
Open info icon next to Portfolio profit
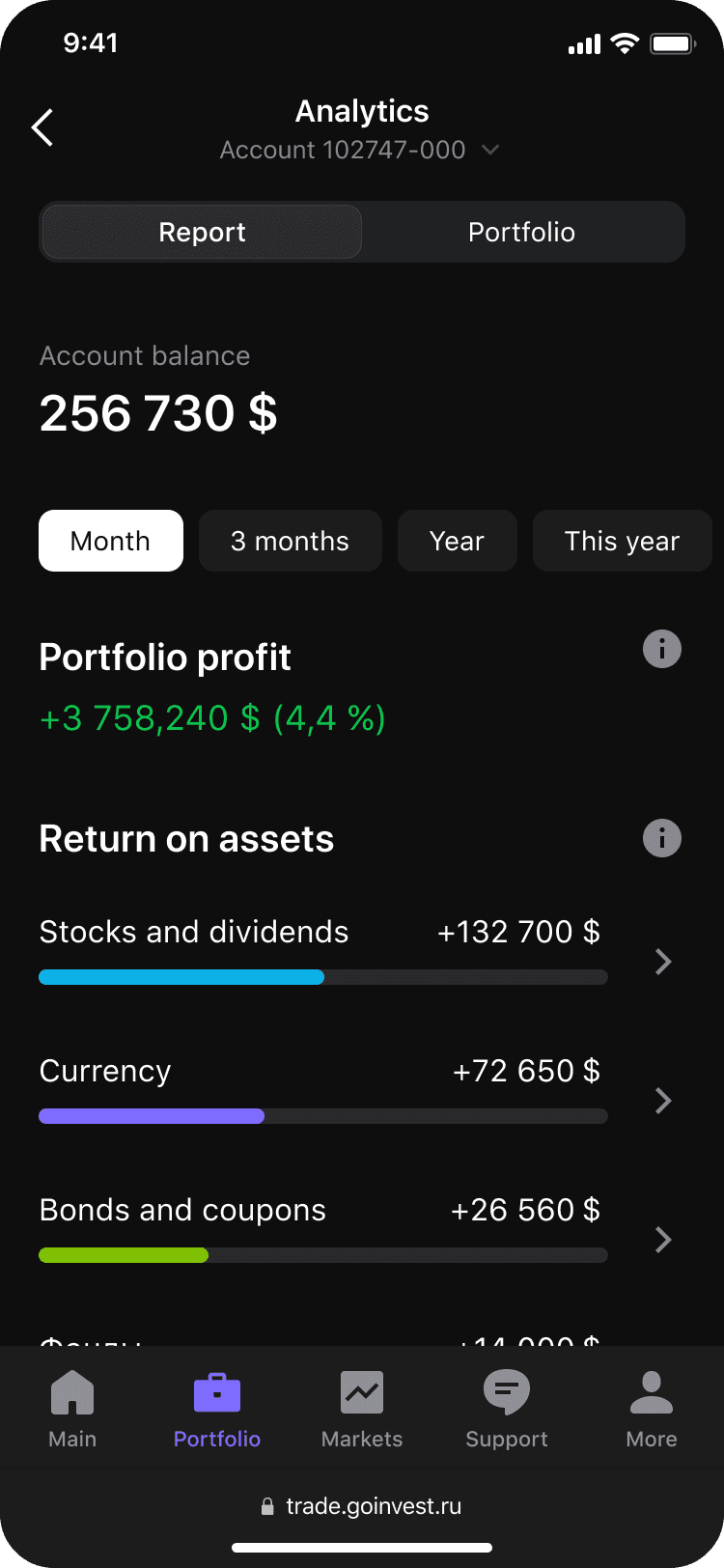point(662,649)
